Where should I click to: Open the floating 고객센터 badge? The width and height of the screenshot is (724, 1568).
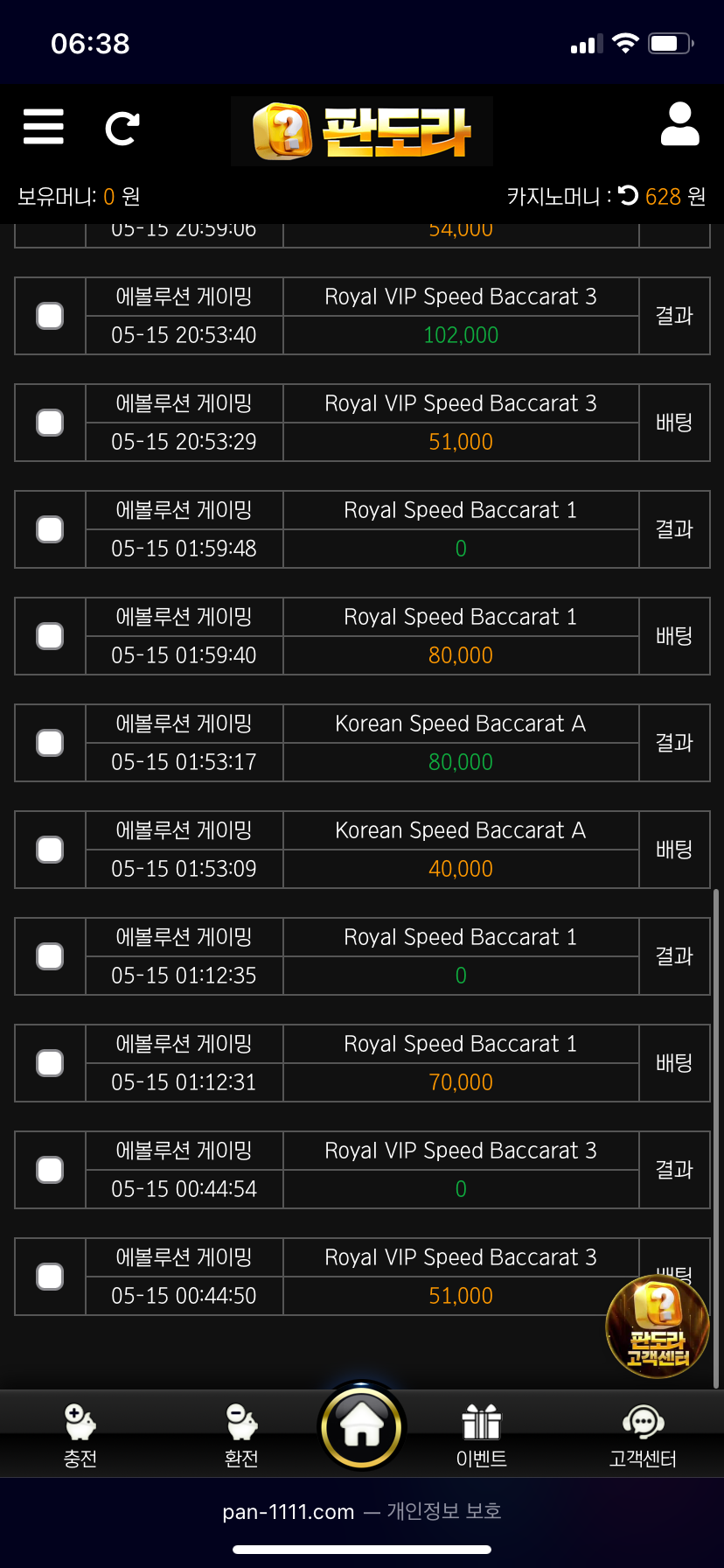point(658,1326)
